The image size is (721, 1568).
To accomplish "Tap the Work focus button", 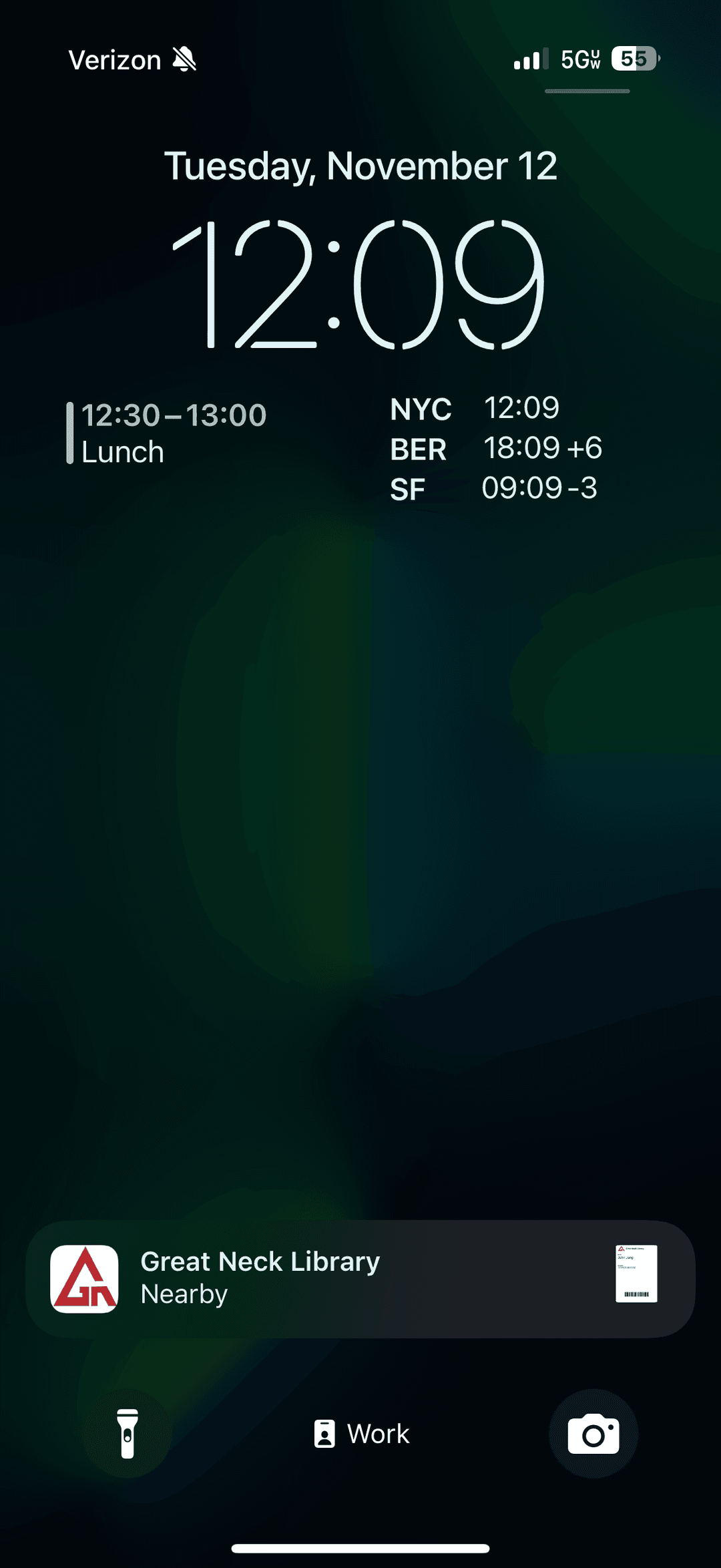I will 361,1434.
